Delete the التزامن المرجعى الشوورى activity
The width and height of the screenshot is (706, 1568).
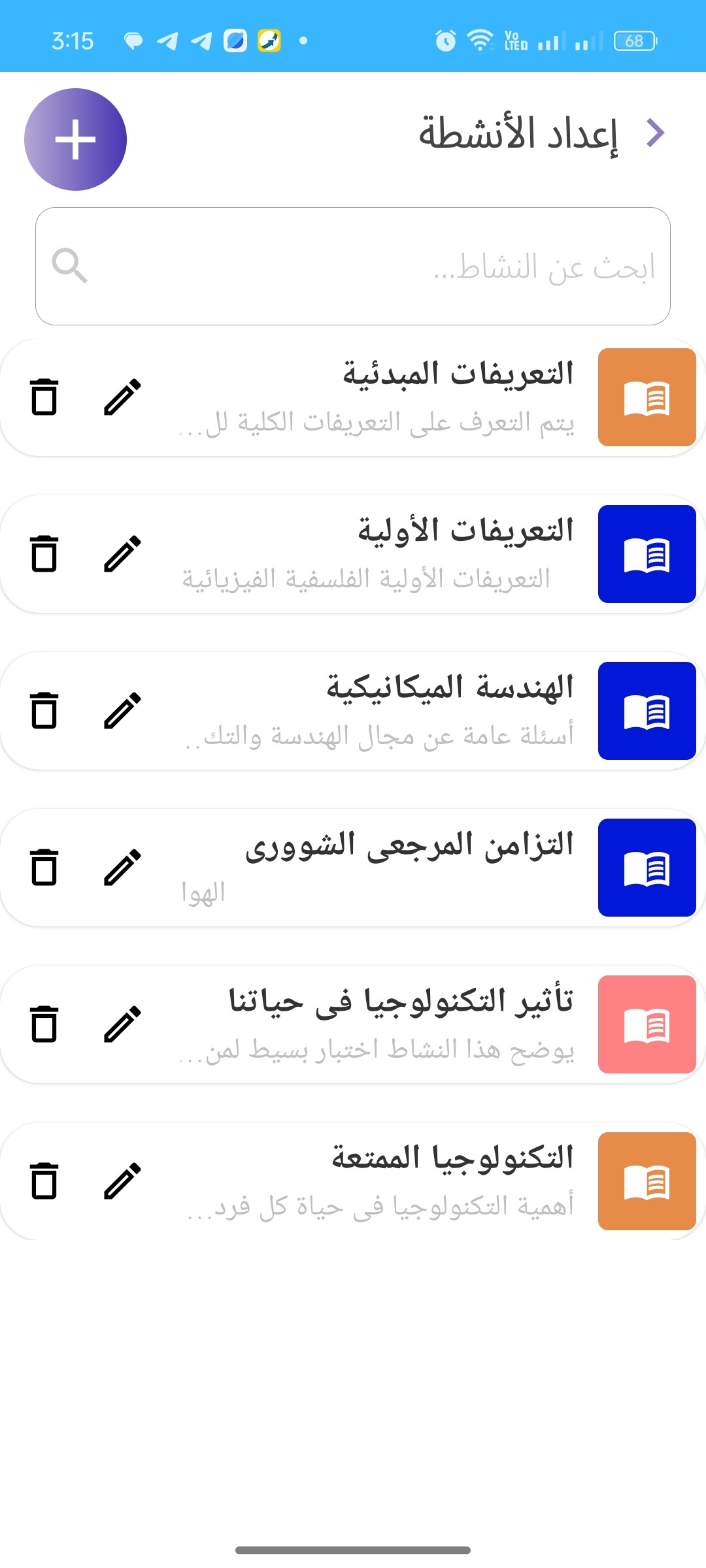tap(44, 867)
